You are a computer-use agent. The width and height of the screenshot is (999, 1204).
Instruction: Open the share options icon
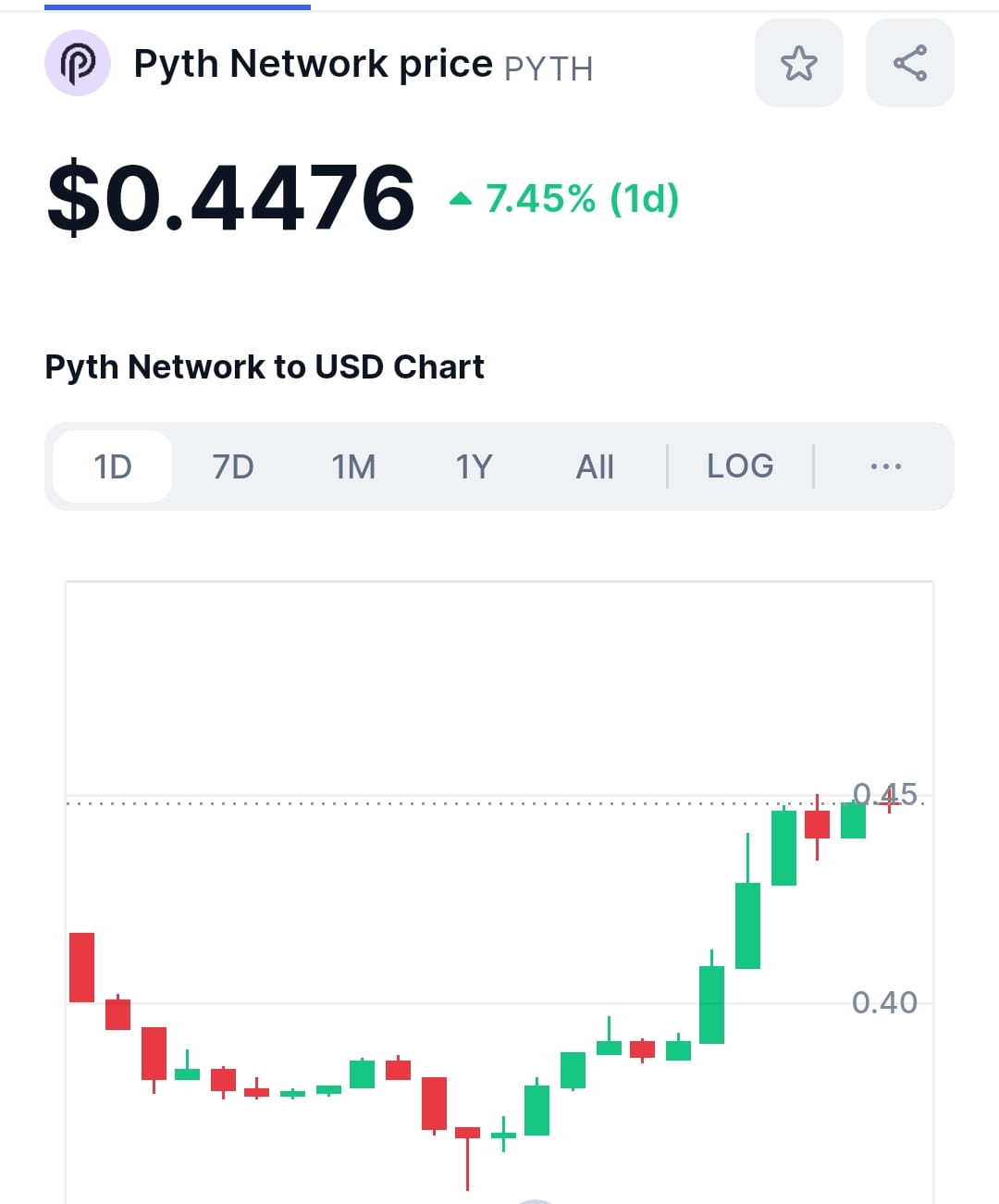tap(909, 63)
